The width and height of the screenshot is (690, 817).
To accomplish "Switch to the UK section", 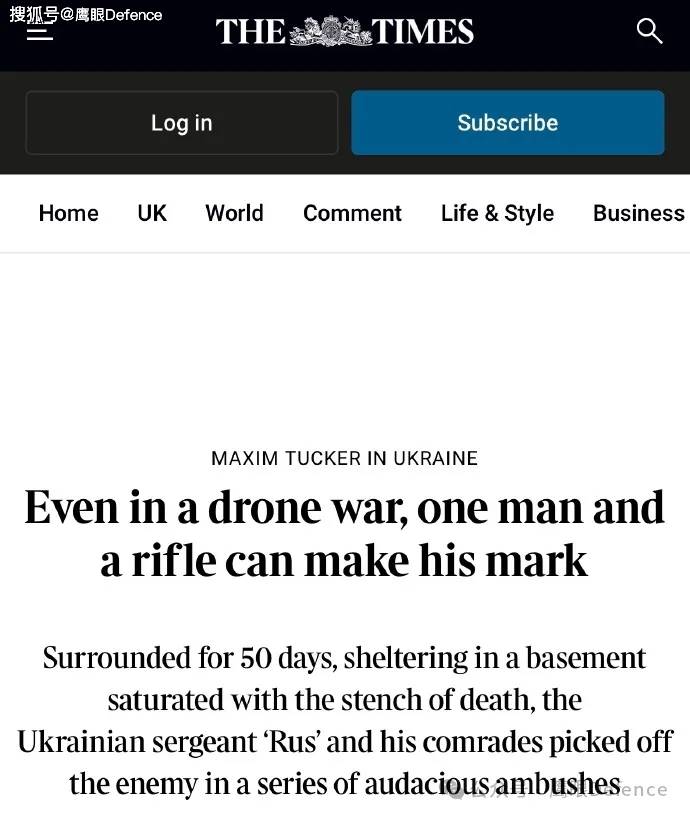I will 152,213.
